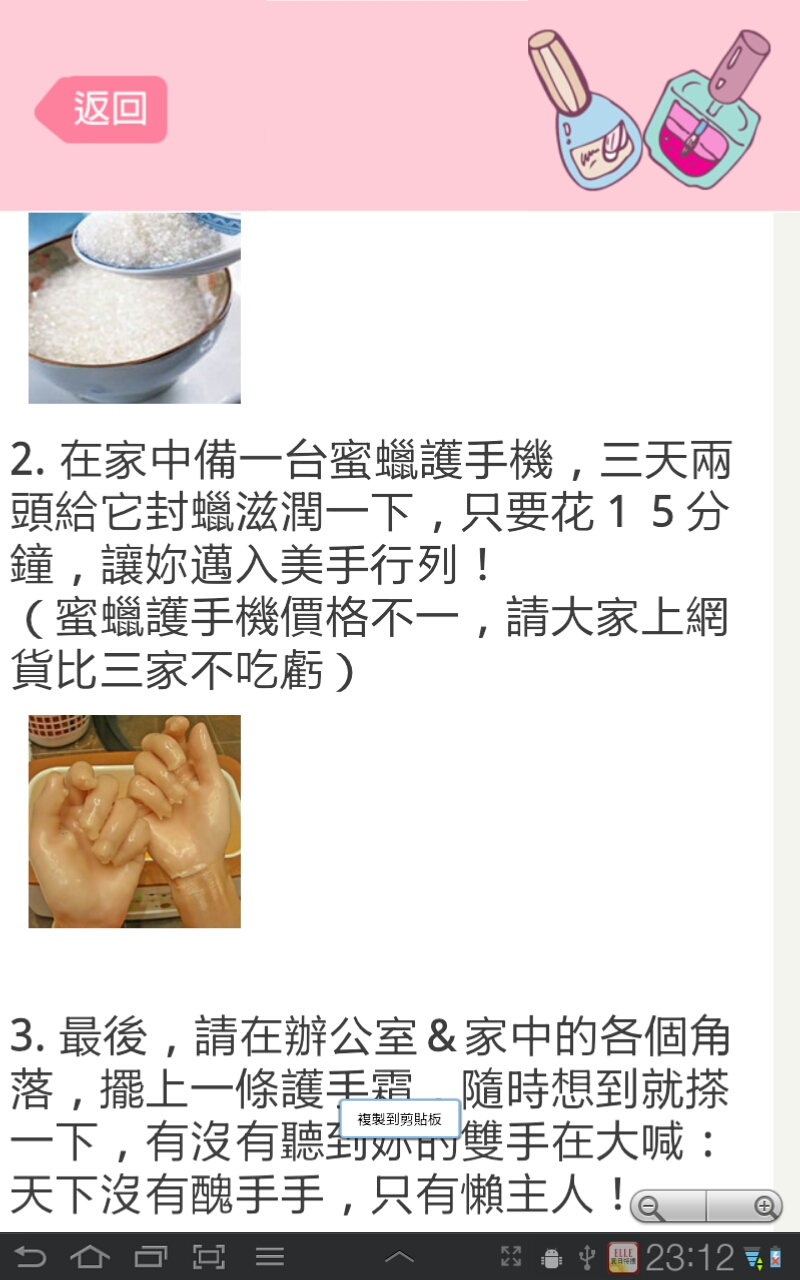Expand the navigation bar up arrow
This screenshot has height=1280, width=800.
click(399, 1257)
